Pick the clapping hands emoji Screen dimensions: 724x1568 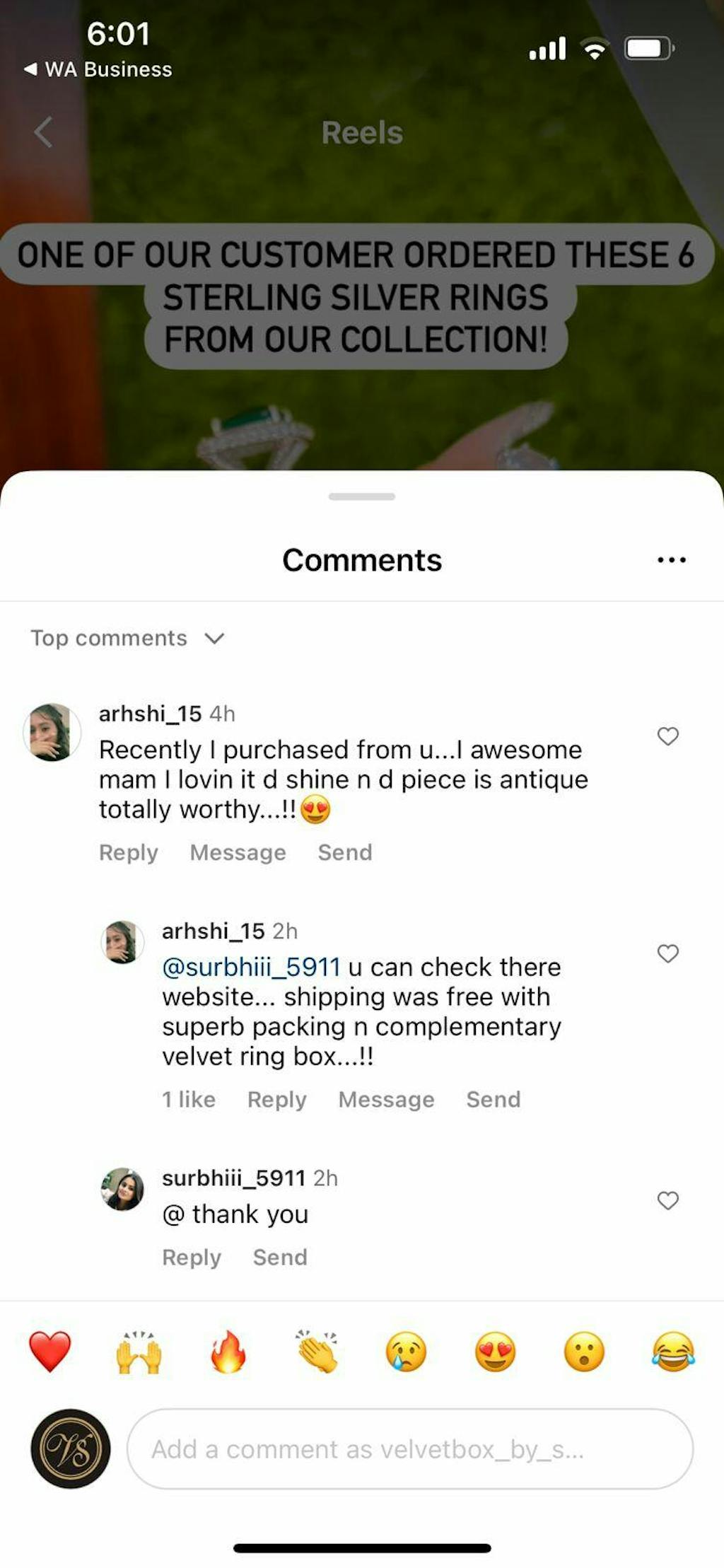point(317,1351)
